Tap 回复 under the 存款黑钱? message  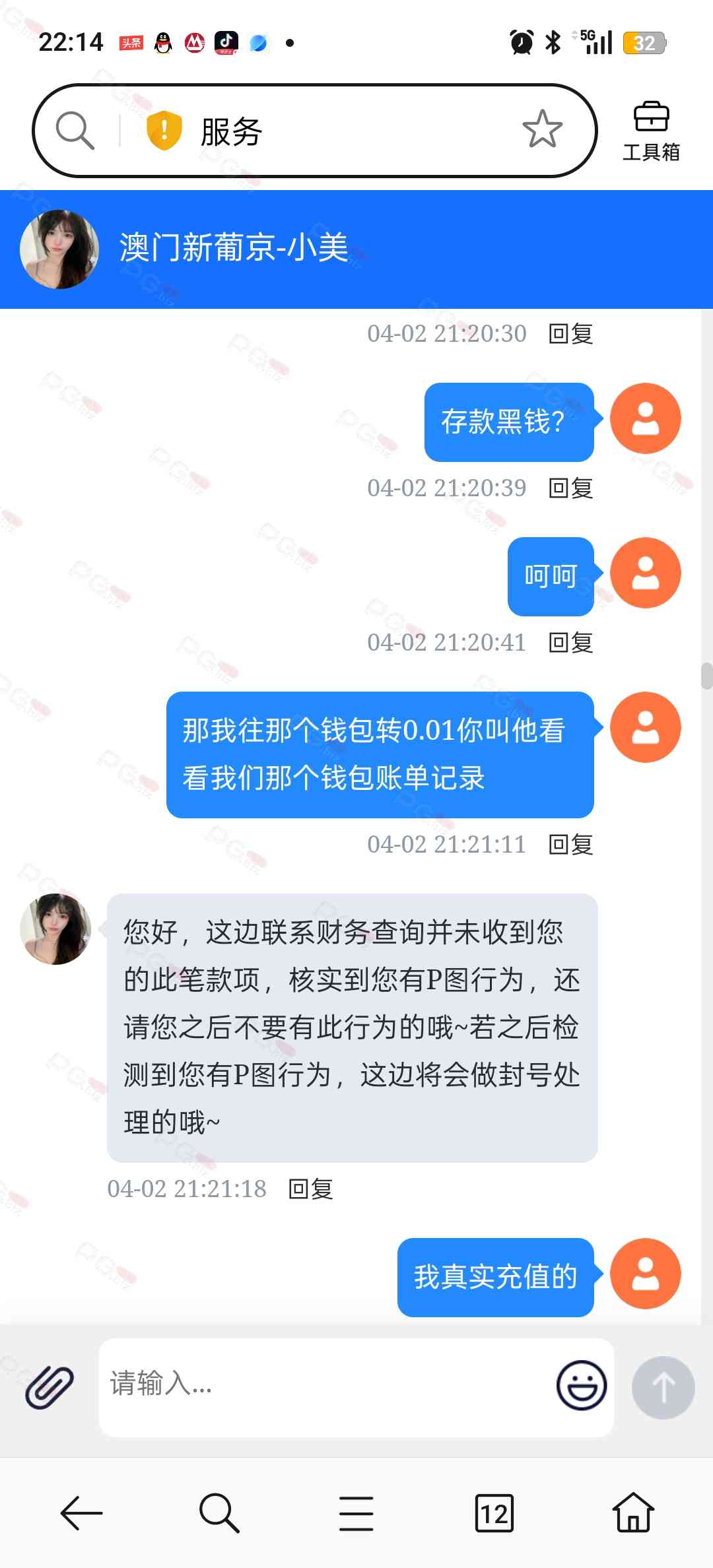click(x=570, y=488)
